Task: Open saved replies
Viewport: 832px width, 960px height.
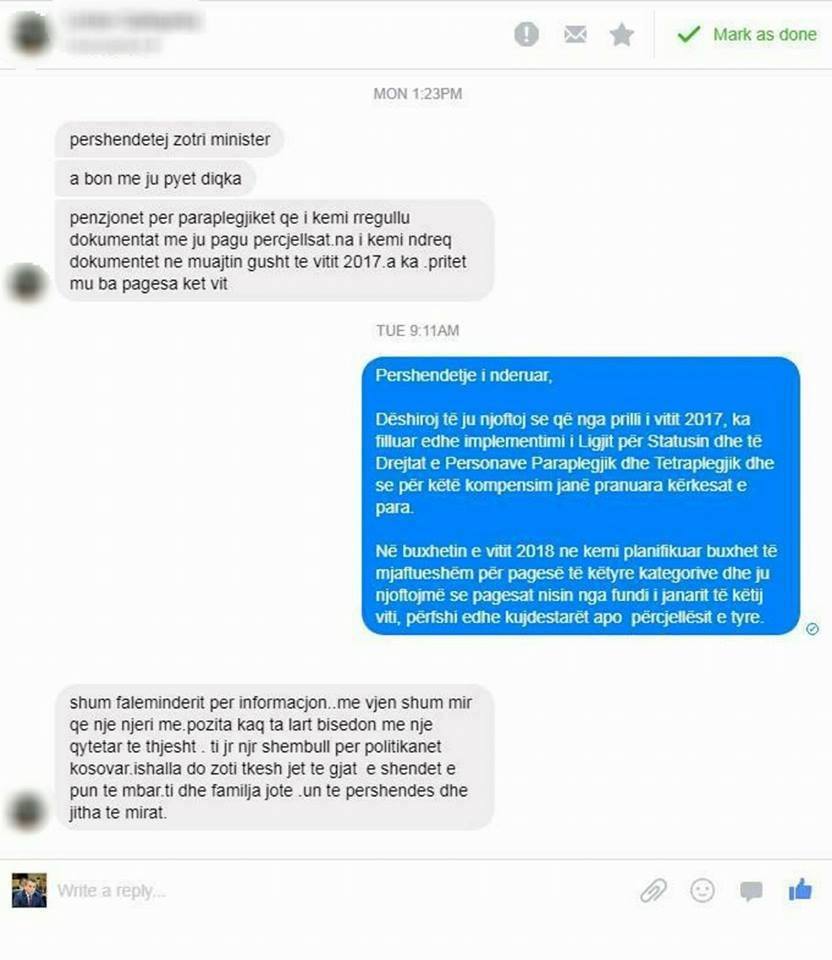Action: (x=751, y=890)
